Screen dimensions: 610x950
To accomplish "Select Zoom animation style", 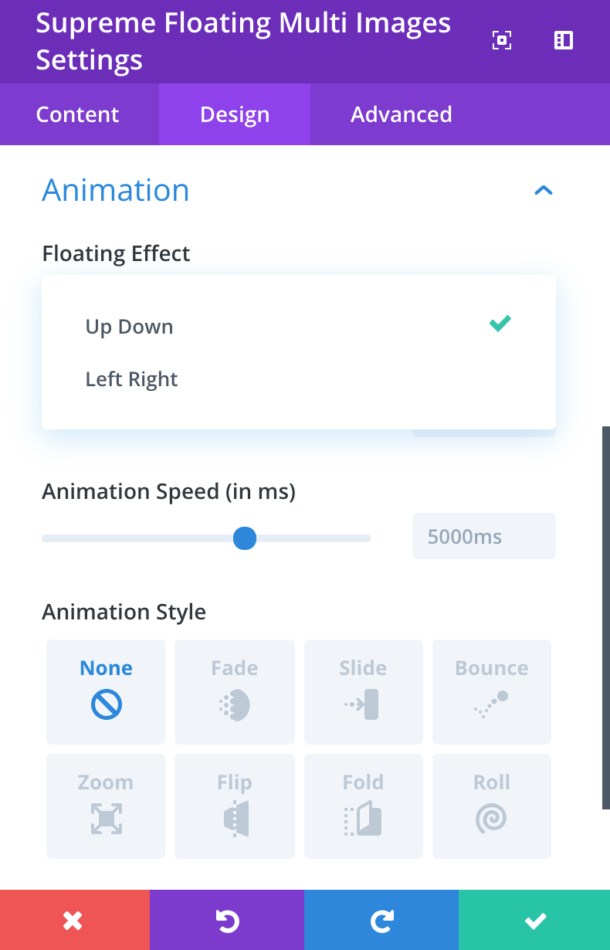I will click(x=106, y=806).
